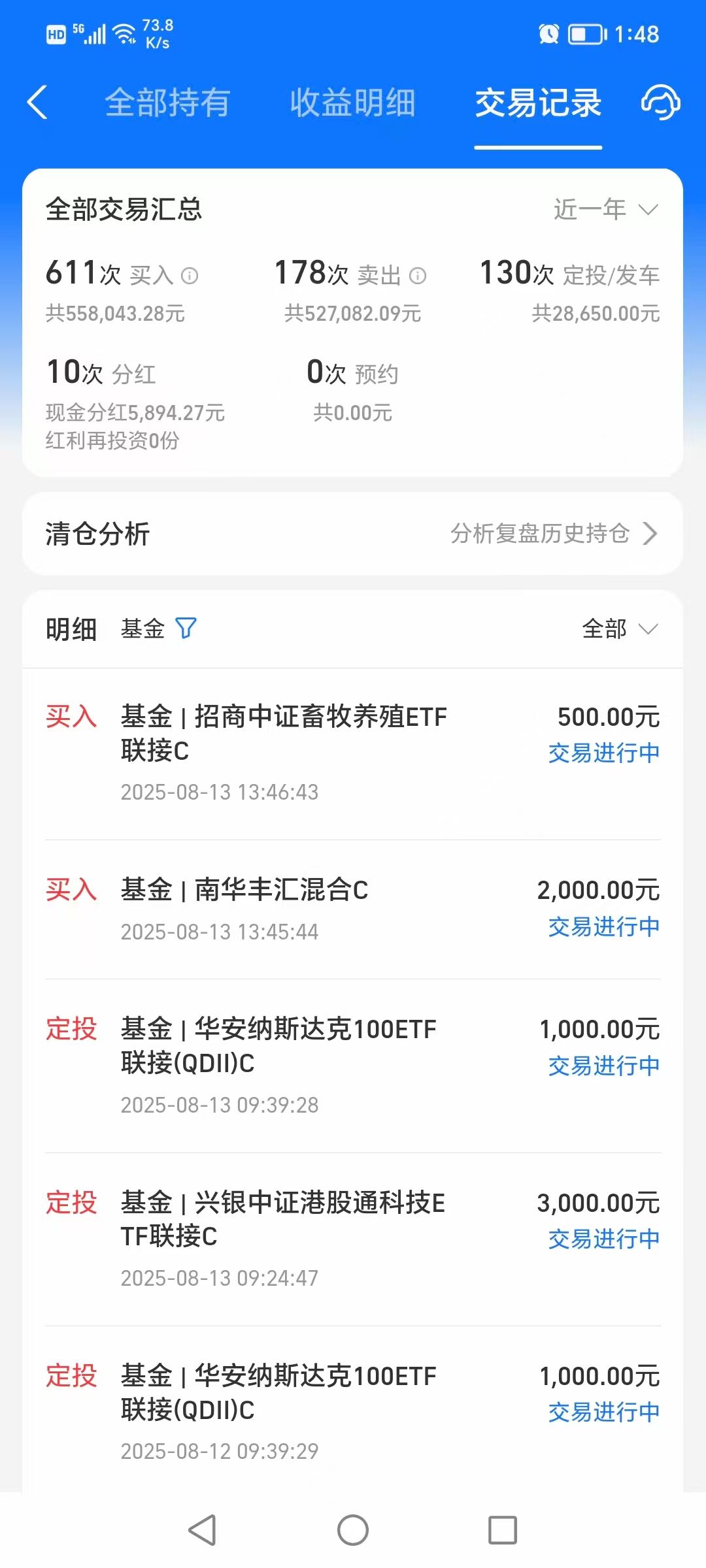This screenshot has height=1568, width=706.
Task: Open the 兴银中证港股通科技ETF联接C record
Action: tap(353, 1239)
